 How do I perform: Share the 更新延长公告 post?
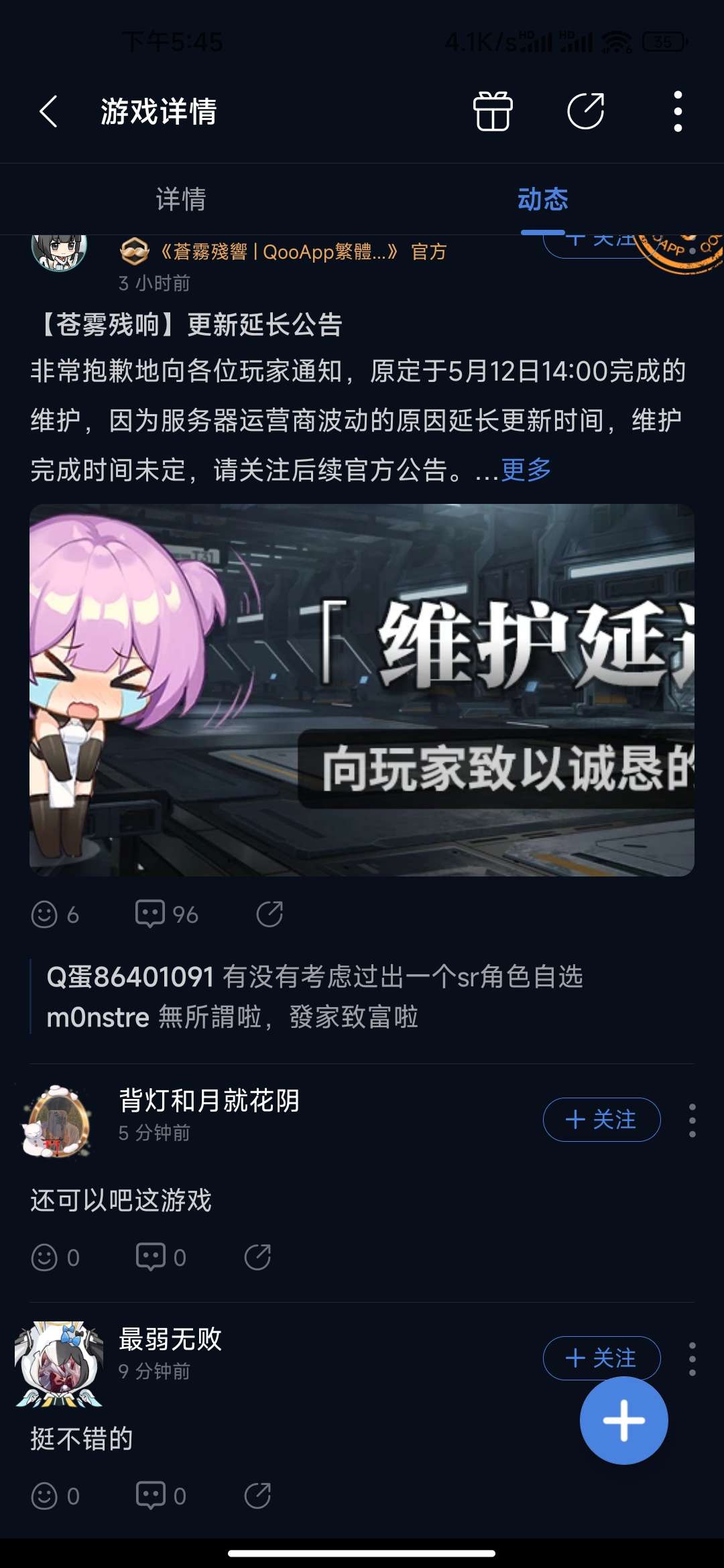tap(269, 914)
